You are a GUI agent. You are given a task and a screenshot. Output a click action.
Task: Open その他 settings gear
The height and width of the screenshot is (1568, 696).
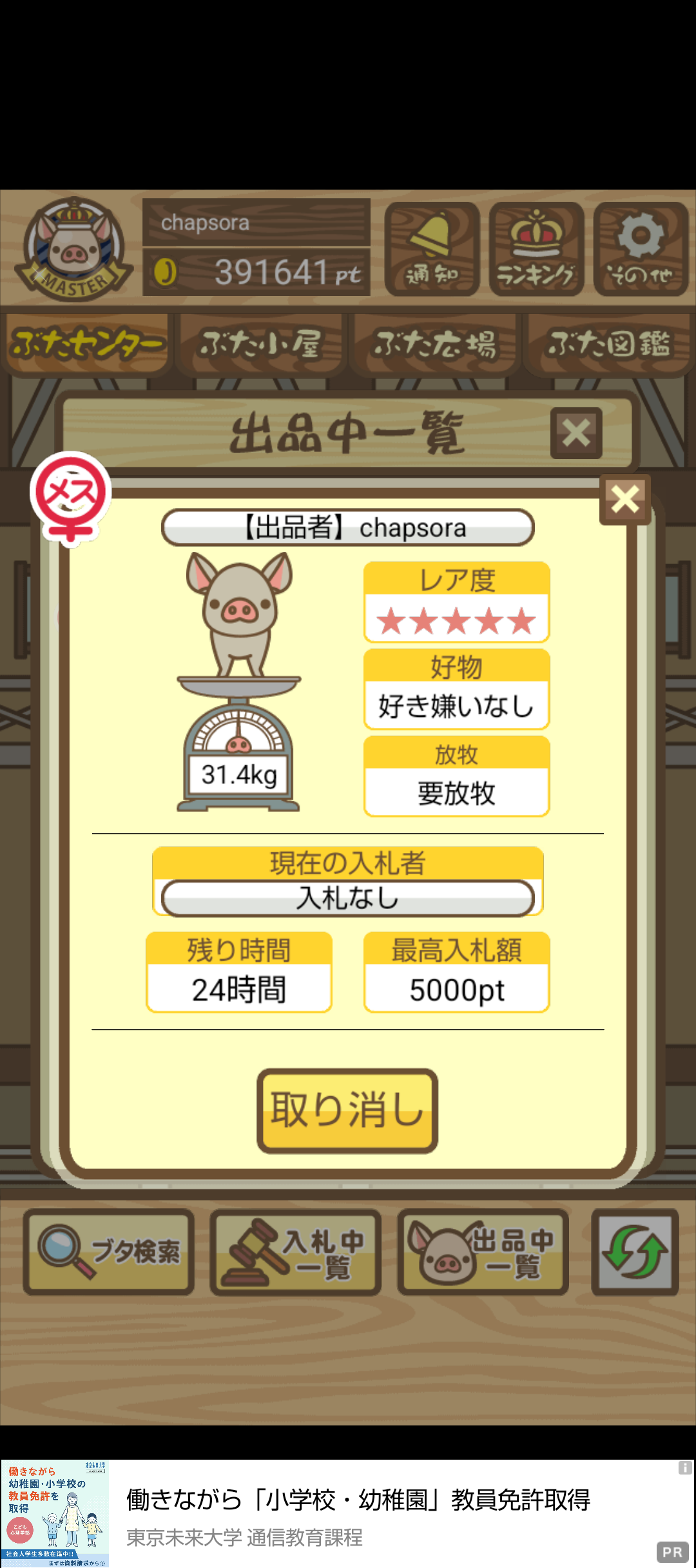tap(641, 249)
